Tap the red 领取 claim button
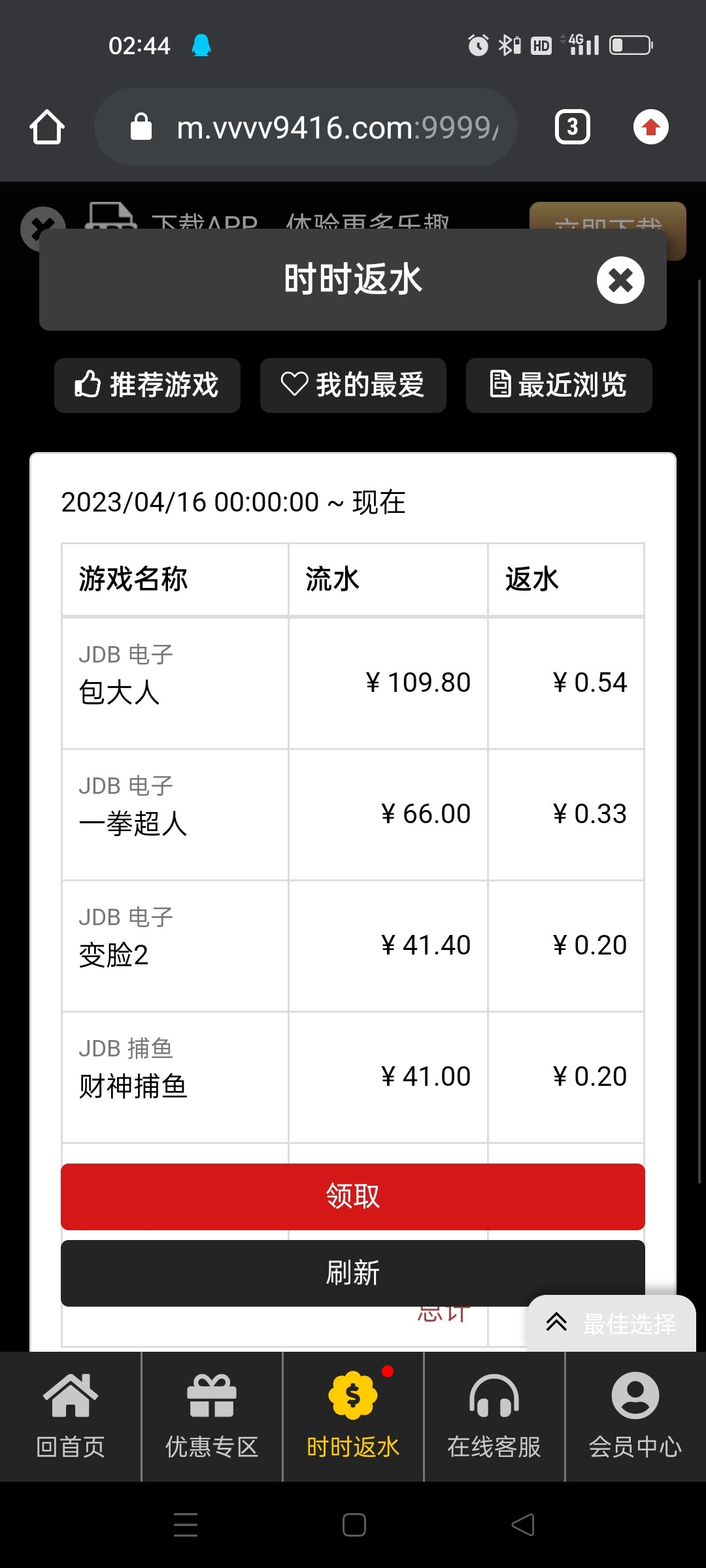 [x=353, y=1196]
